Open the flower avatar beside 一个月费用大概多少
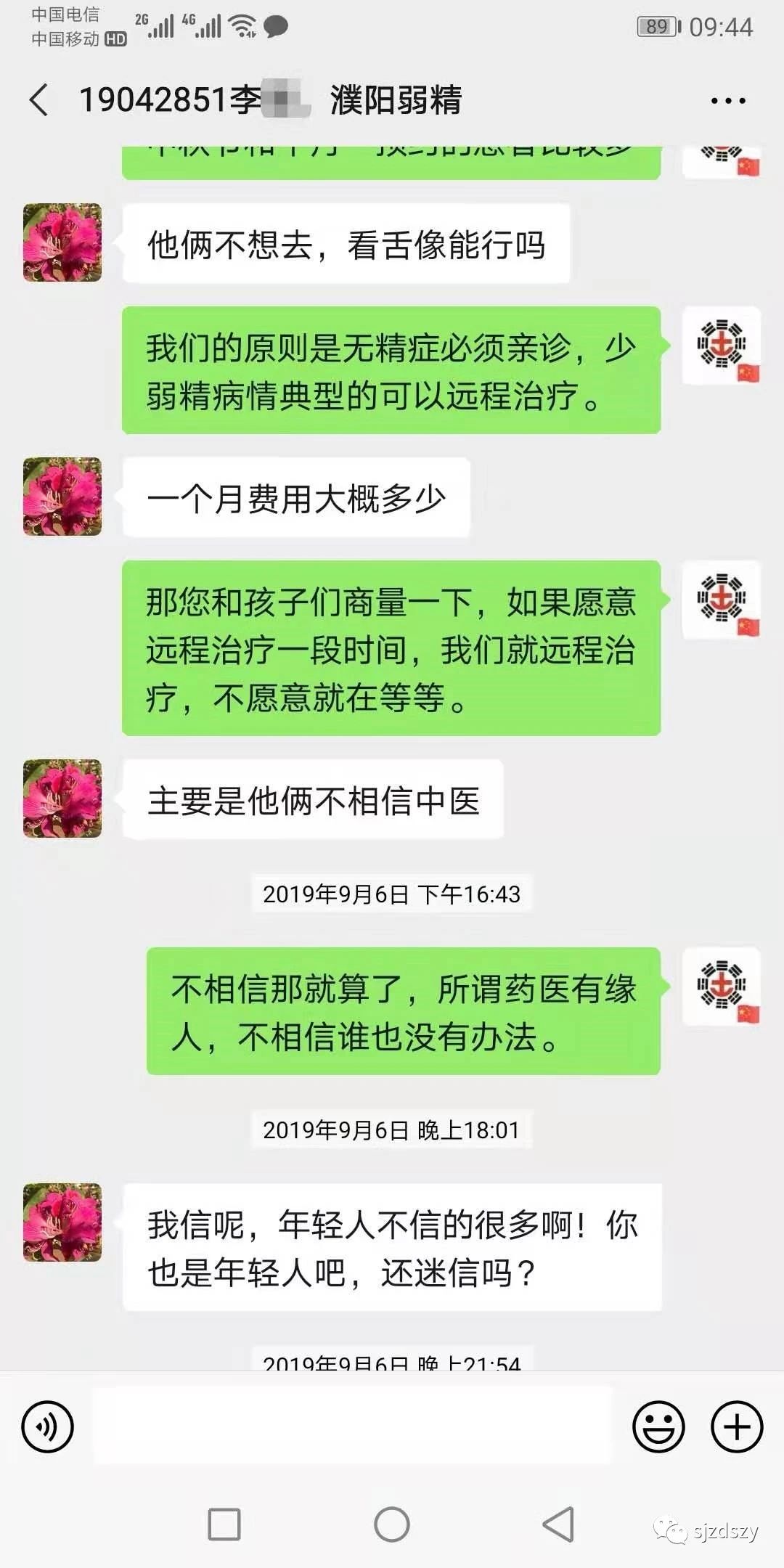The height and width of the screenshot is (1568, 784). 62,497
